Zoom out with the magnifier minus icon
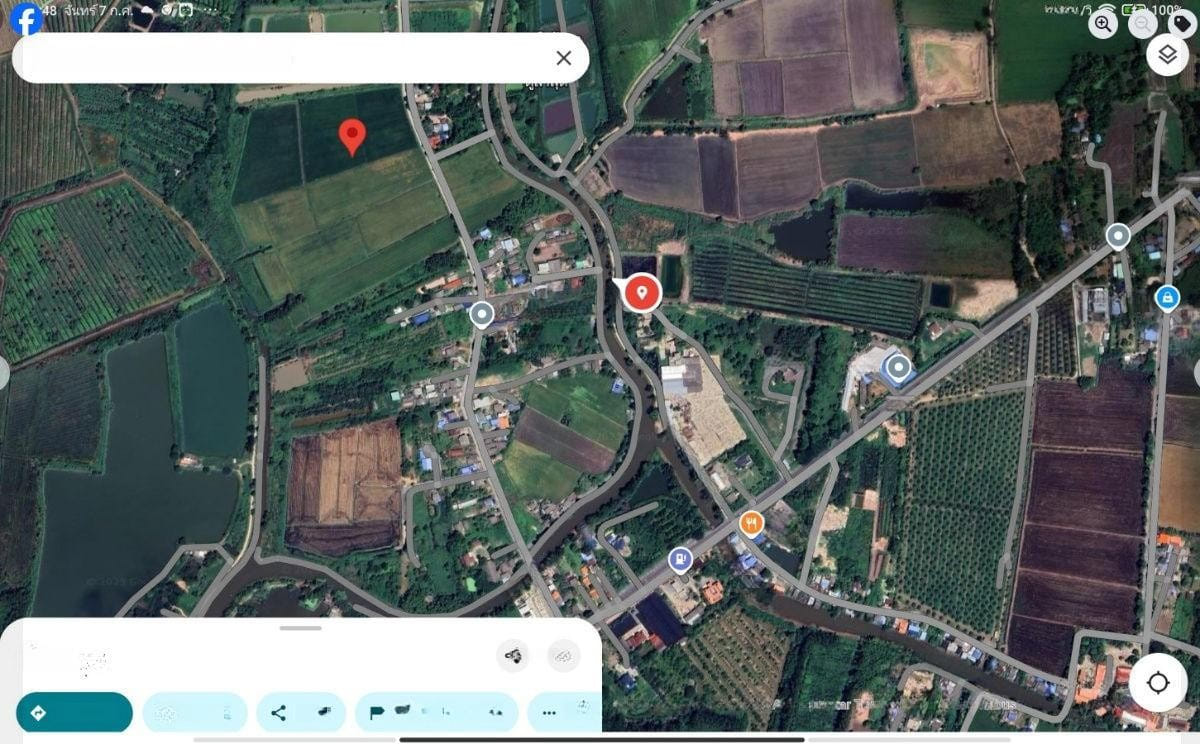 point(1142,25)
